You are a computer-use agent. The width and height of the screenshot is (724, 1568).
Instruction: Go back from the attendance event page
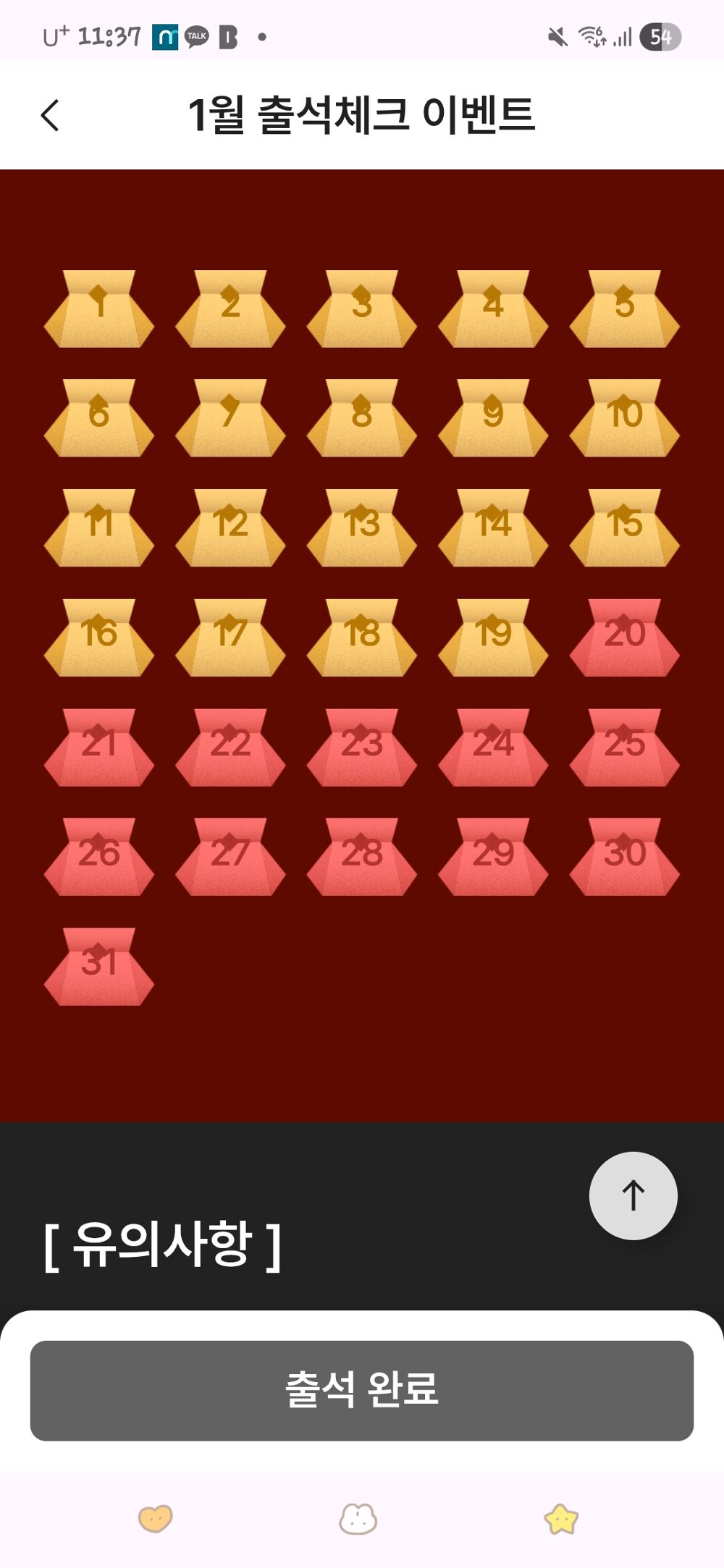[x=49, y=116]
